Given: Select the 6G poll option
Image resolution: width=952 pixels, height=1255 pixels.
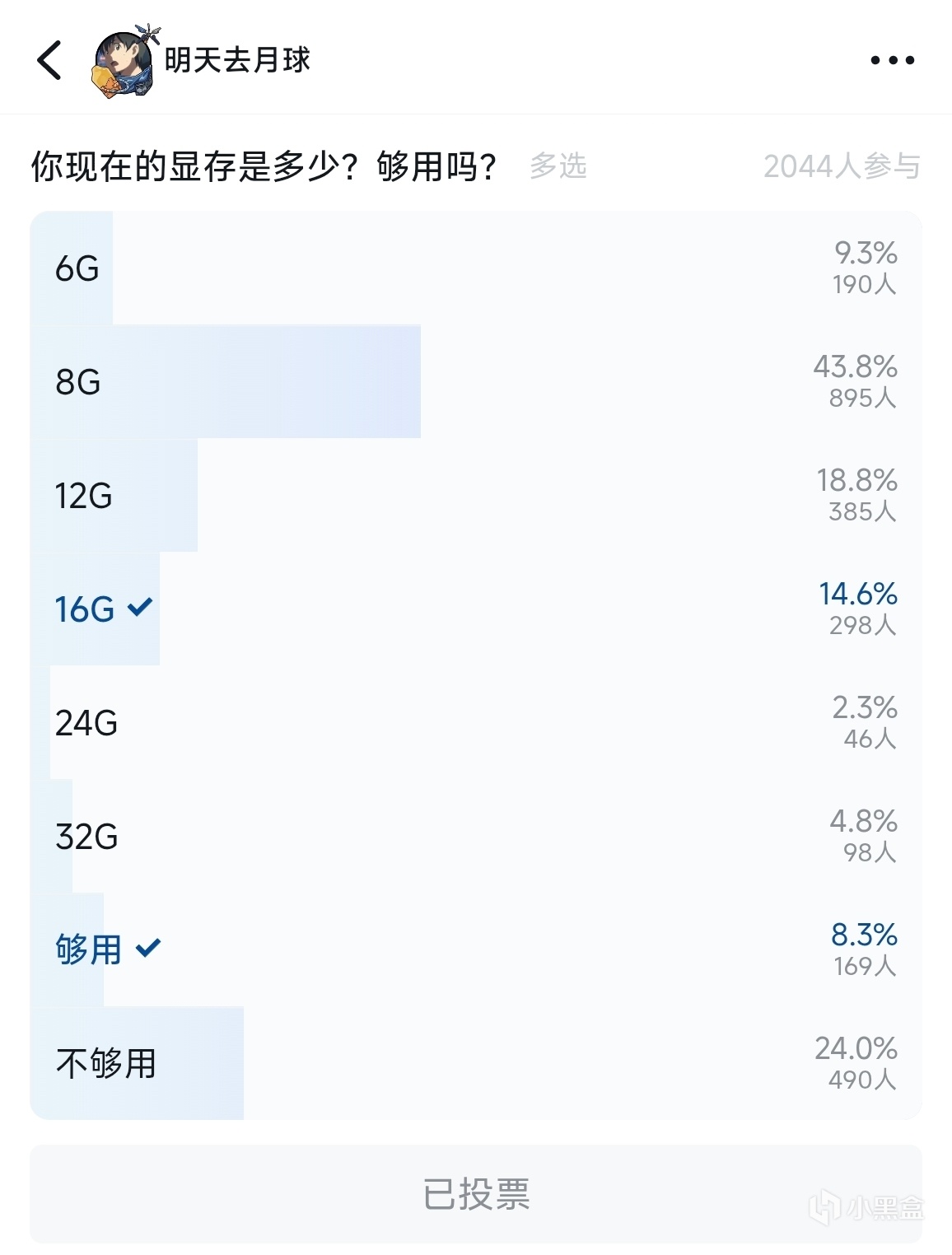Looking at the screenshot, I should [475, 268].
